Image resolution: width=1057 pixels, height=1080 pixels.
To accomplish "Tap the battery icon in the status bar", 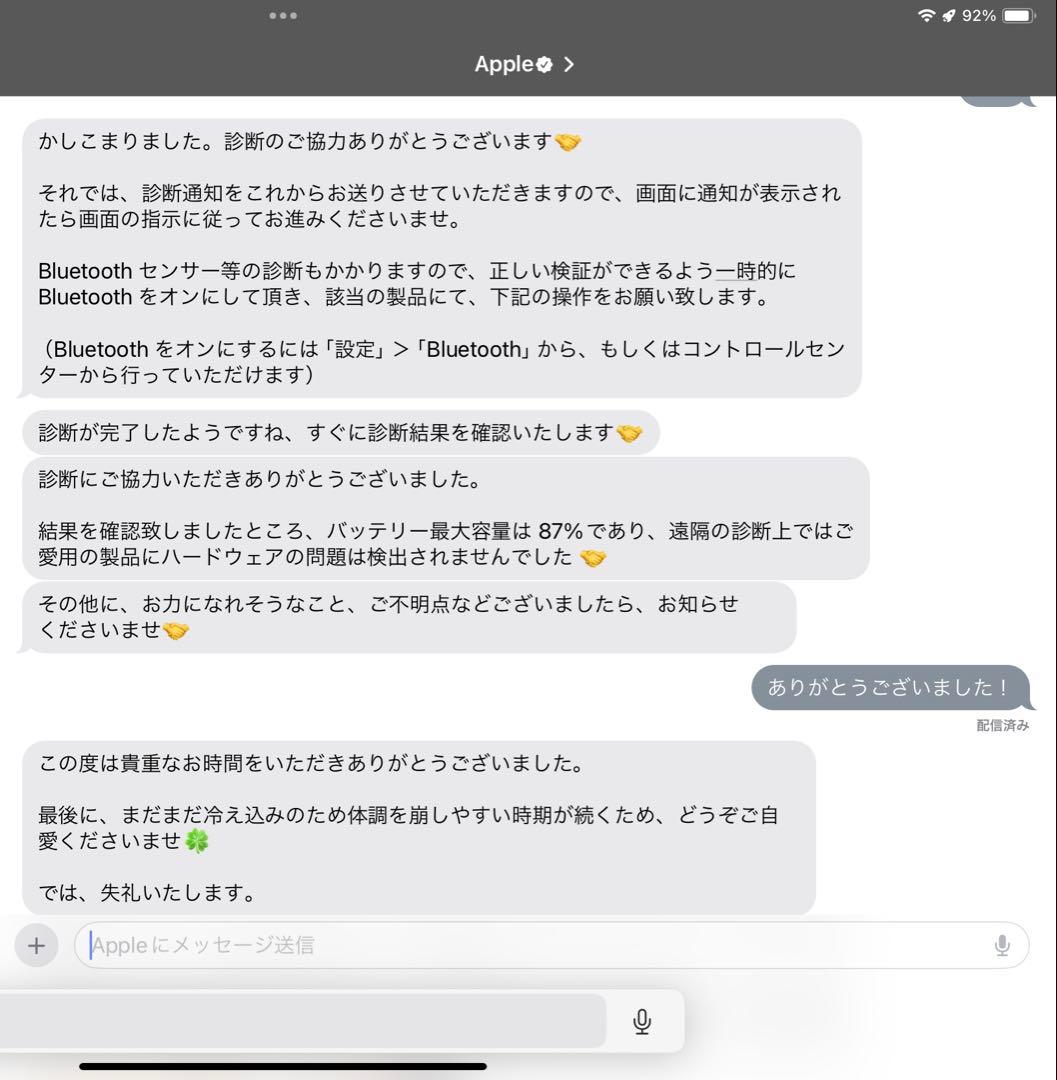I will (x=1017, y=15).
